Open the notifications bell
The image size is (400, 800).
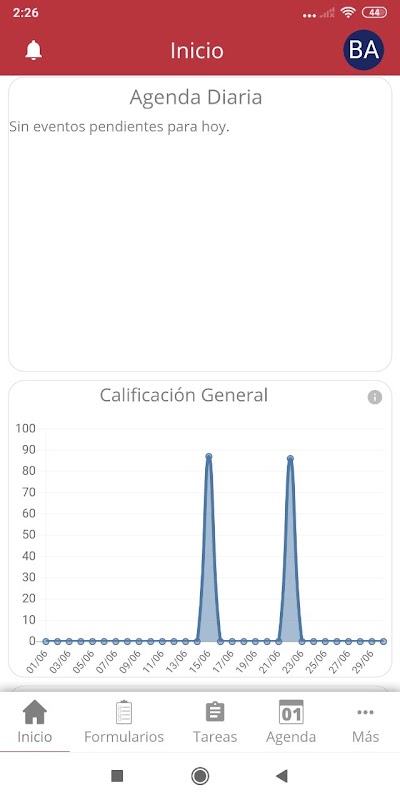[34, 51]
